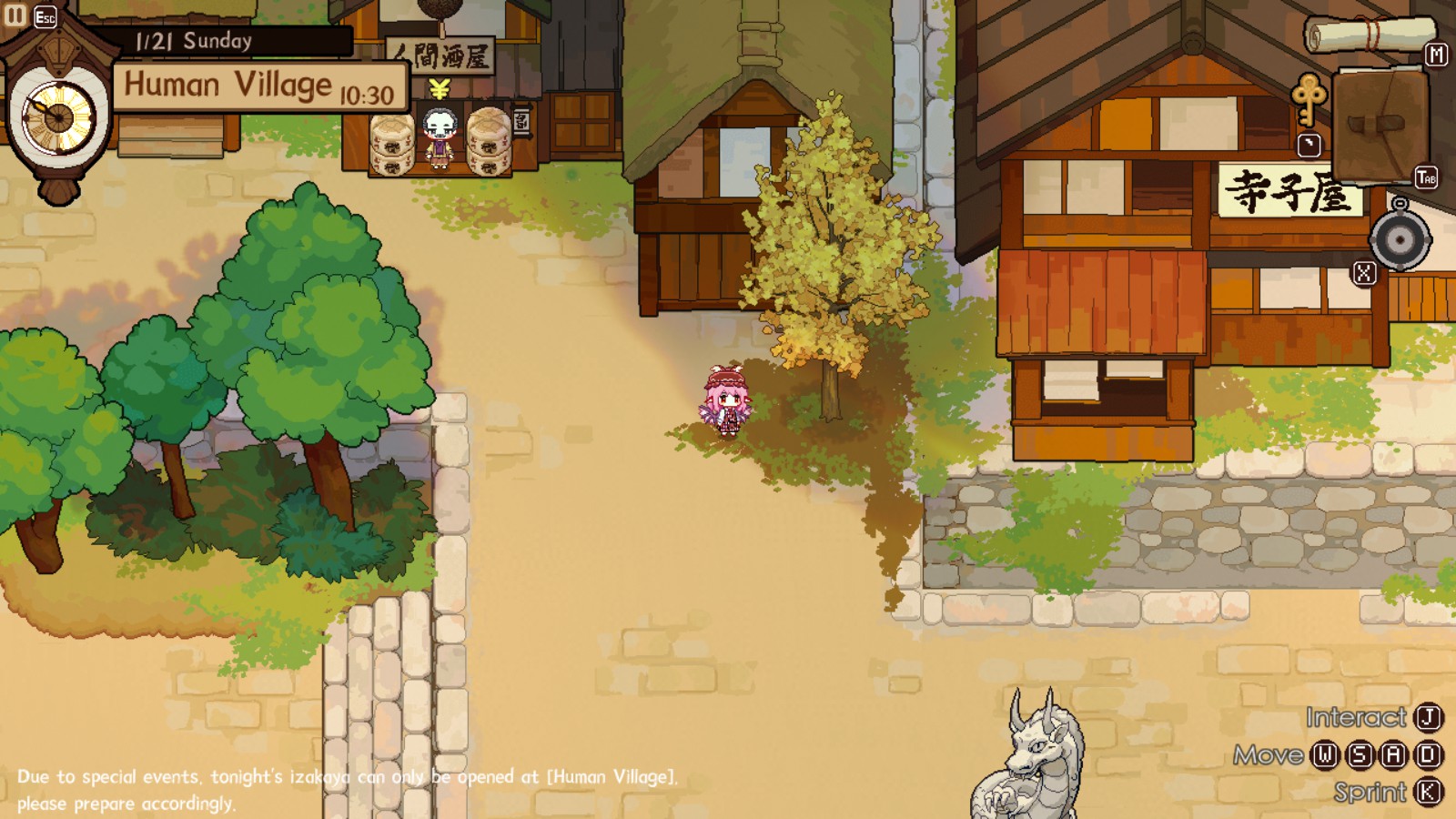
Task: Tap the golden key icon
Action: (1309, 99)
